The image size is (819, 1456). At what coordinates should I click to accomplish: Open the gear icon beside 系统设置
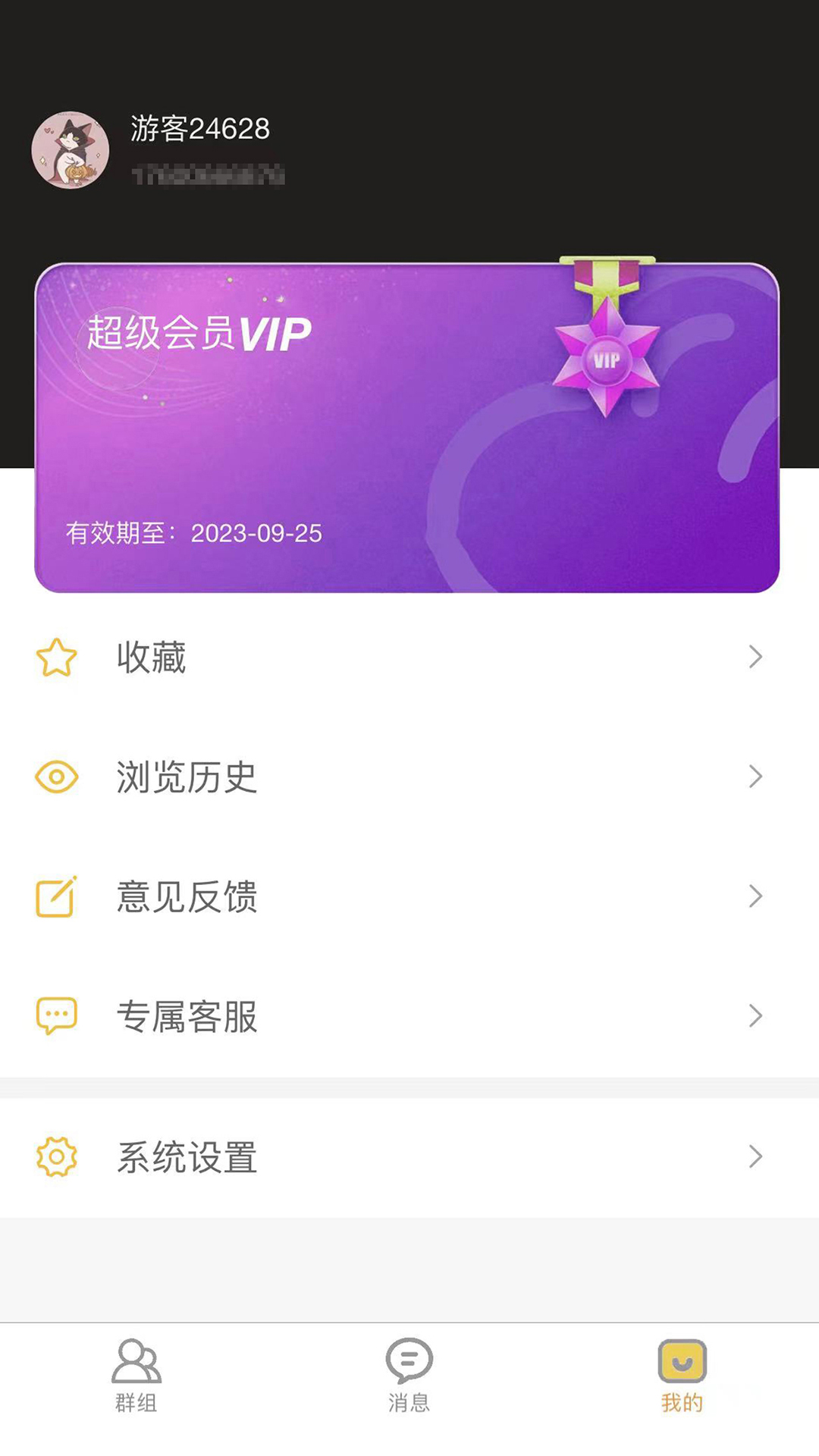click(55, 1156)
